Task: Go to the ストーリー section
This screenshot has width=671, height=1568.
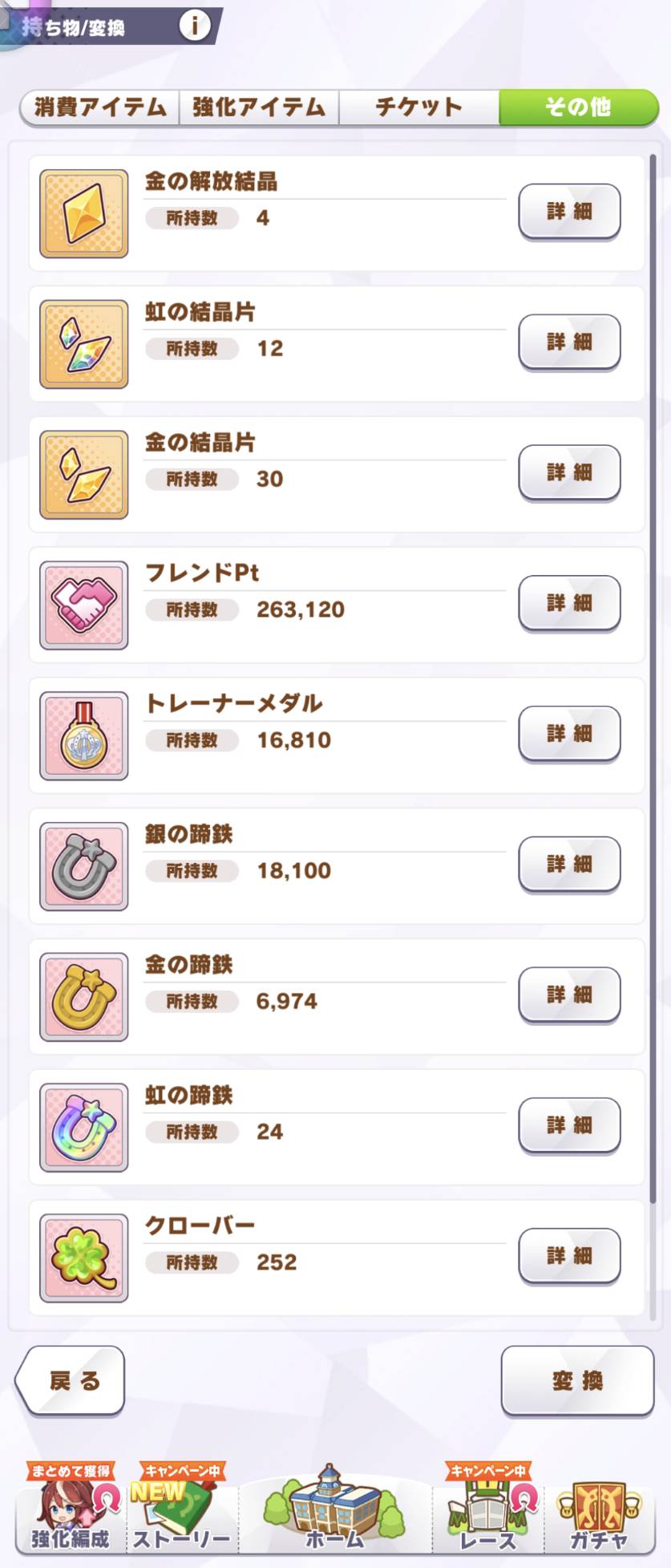Action: (181, 1512)
